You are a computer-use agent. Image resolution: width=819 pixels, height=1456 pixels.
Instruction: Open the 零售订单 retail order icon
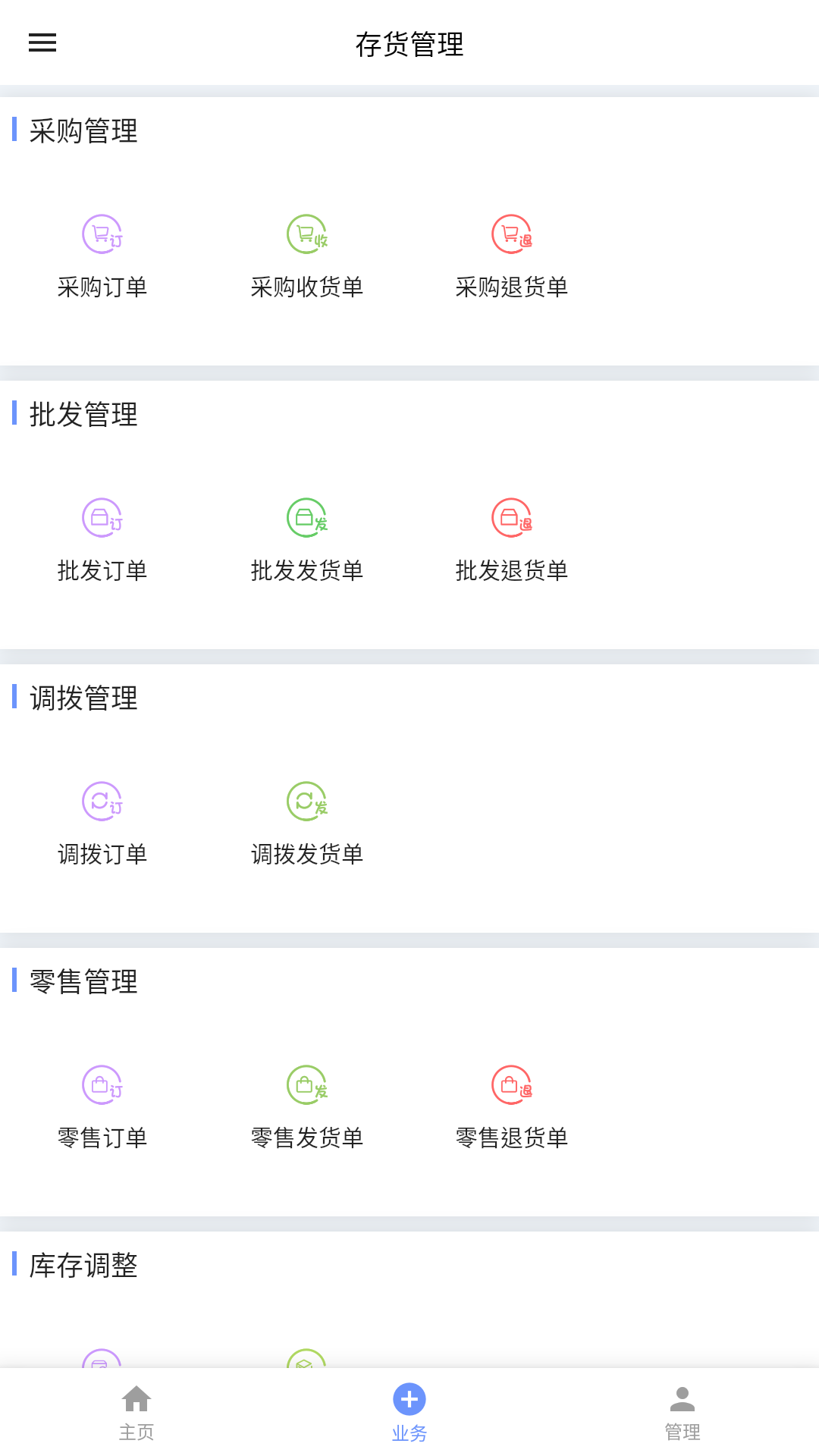tap(102, 1084)
